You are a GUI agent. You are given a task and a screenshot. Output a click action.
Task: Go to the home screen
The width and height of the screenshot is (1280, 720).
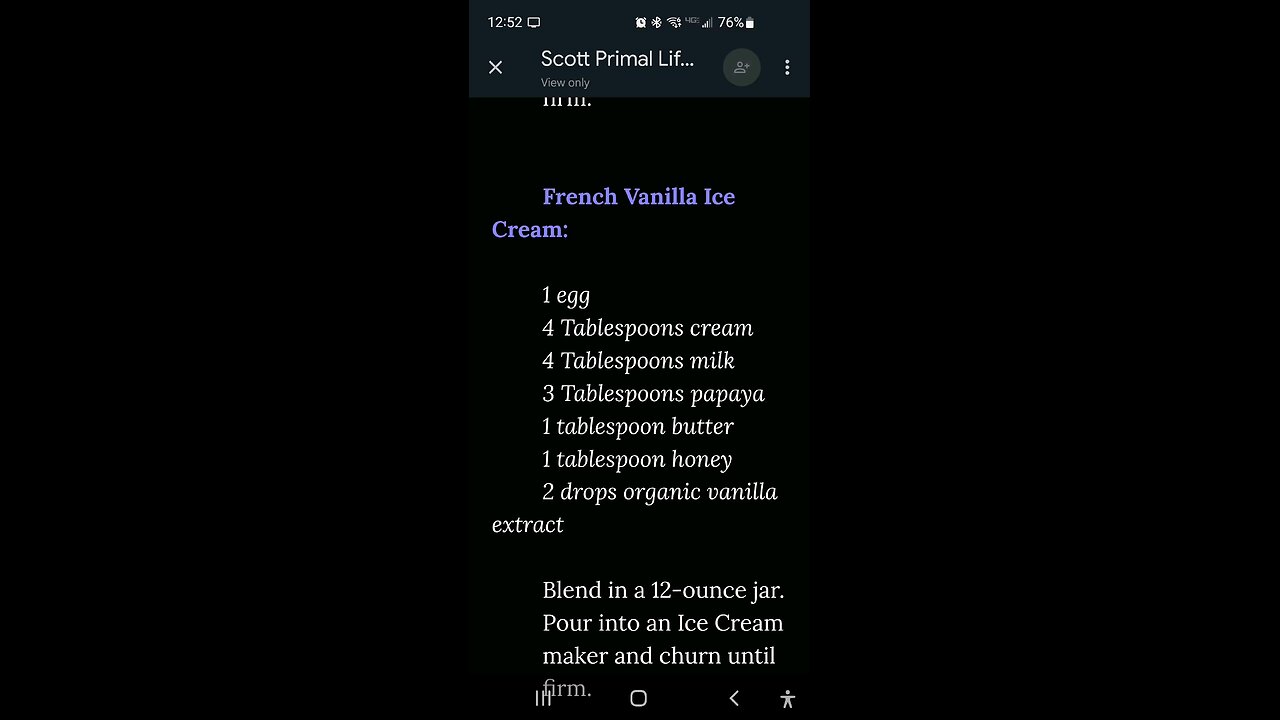[x=639, y=698]
